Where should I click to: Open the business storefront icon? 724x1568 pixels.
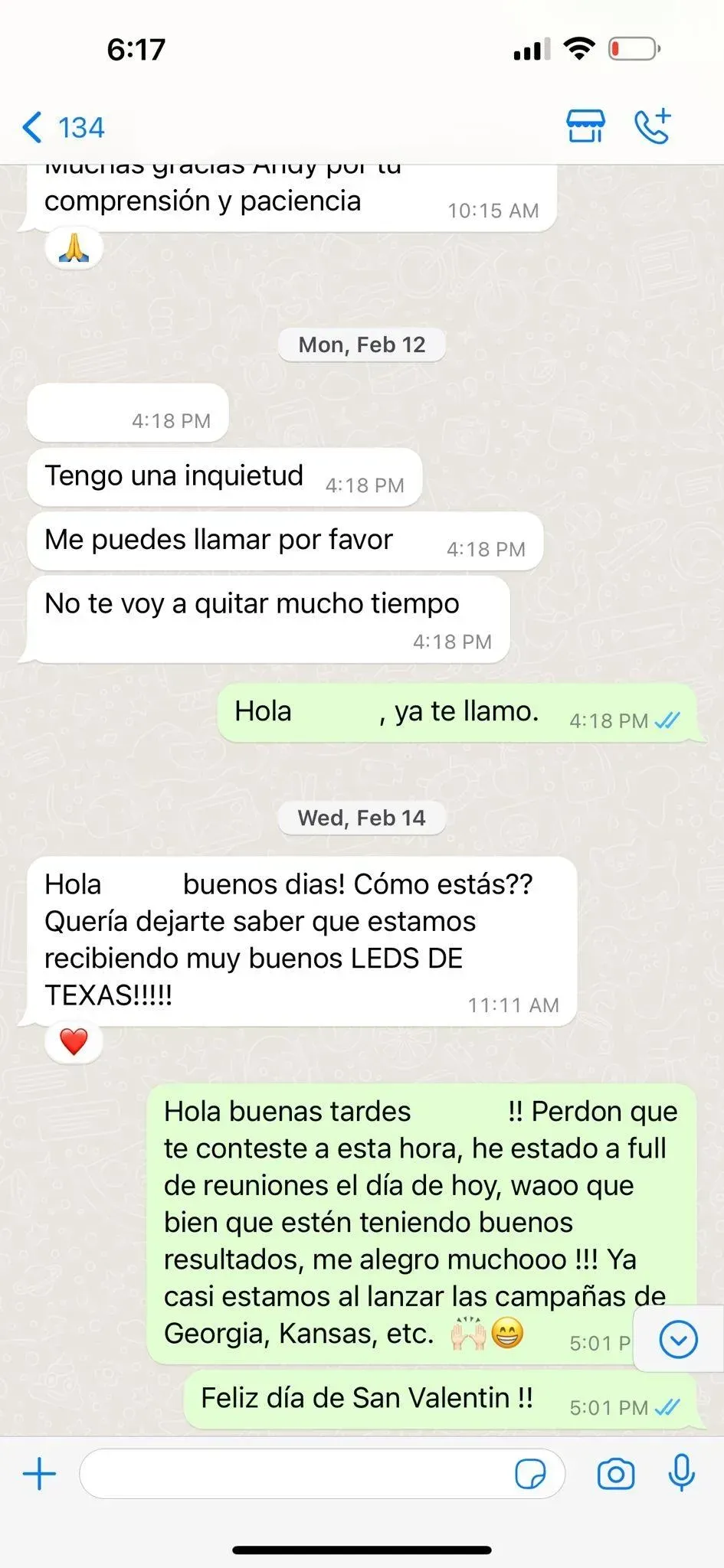pyautogui.click(x=585, y=126)
